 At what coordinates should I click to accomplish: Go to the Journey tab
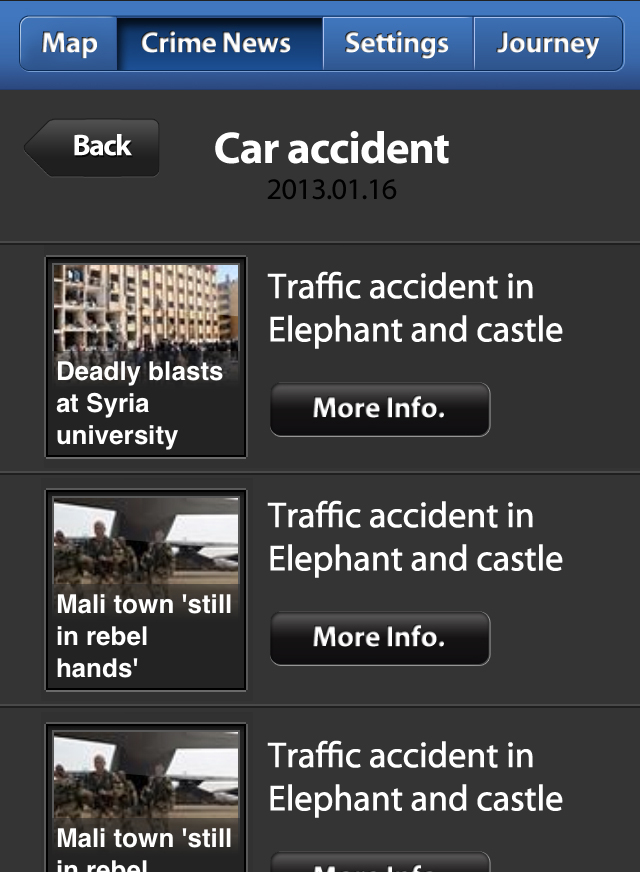pyautogui.click(x=547, y=44)
